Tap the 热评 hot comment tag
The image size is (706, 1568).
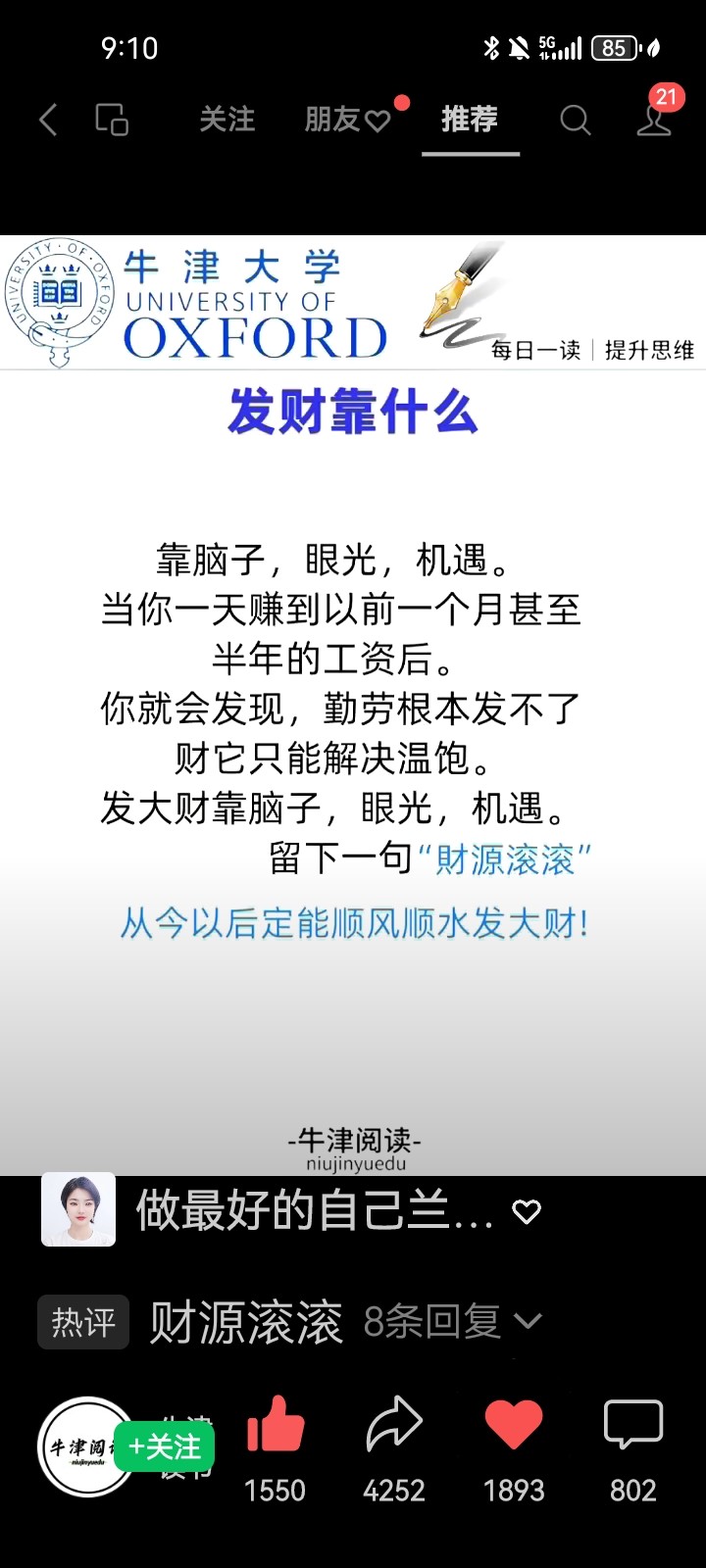click(83, 1322)
